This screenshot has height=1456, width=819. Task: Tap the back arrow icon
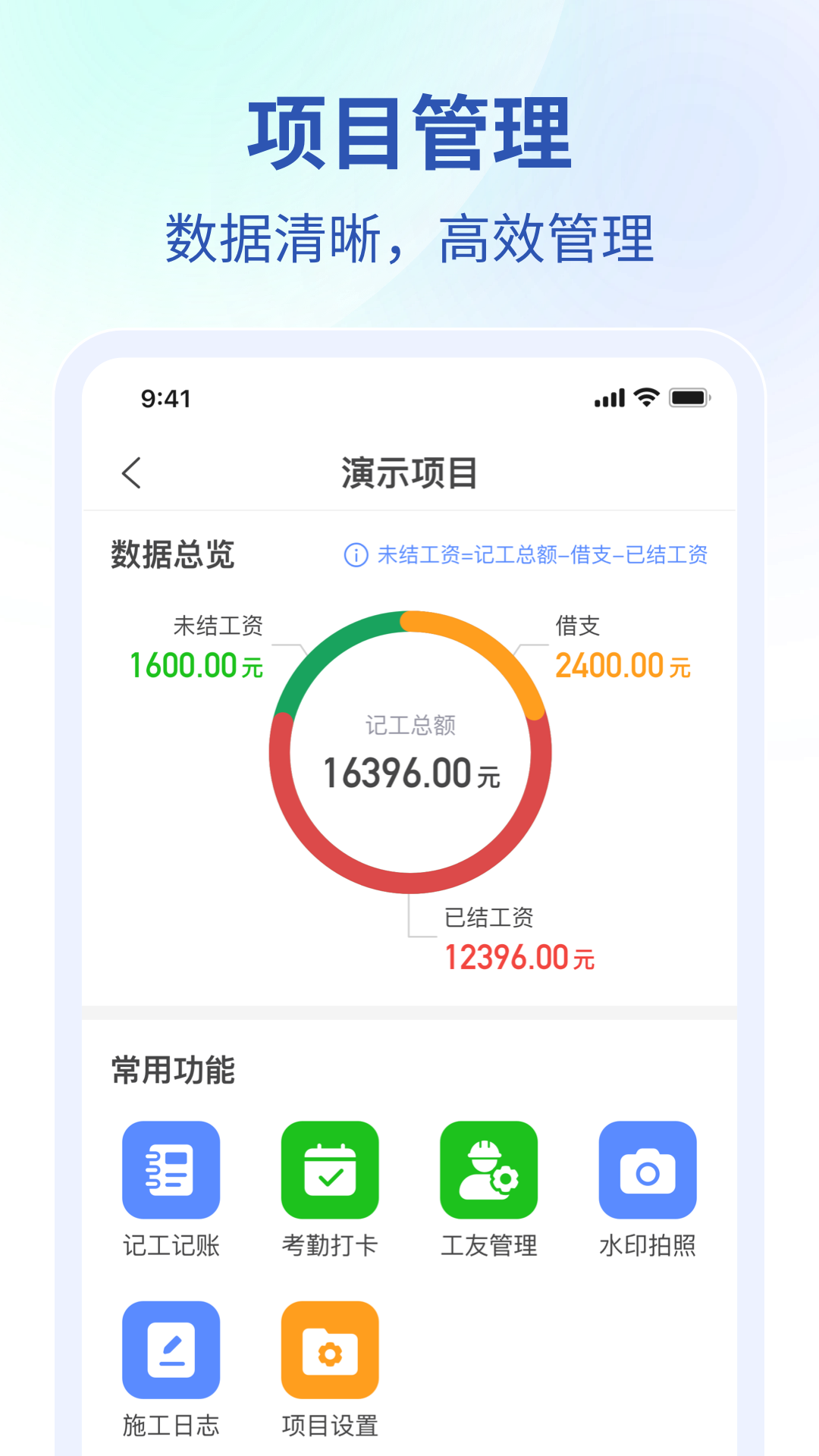click(132, 472)
